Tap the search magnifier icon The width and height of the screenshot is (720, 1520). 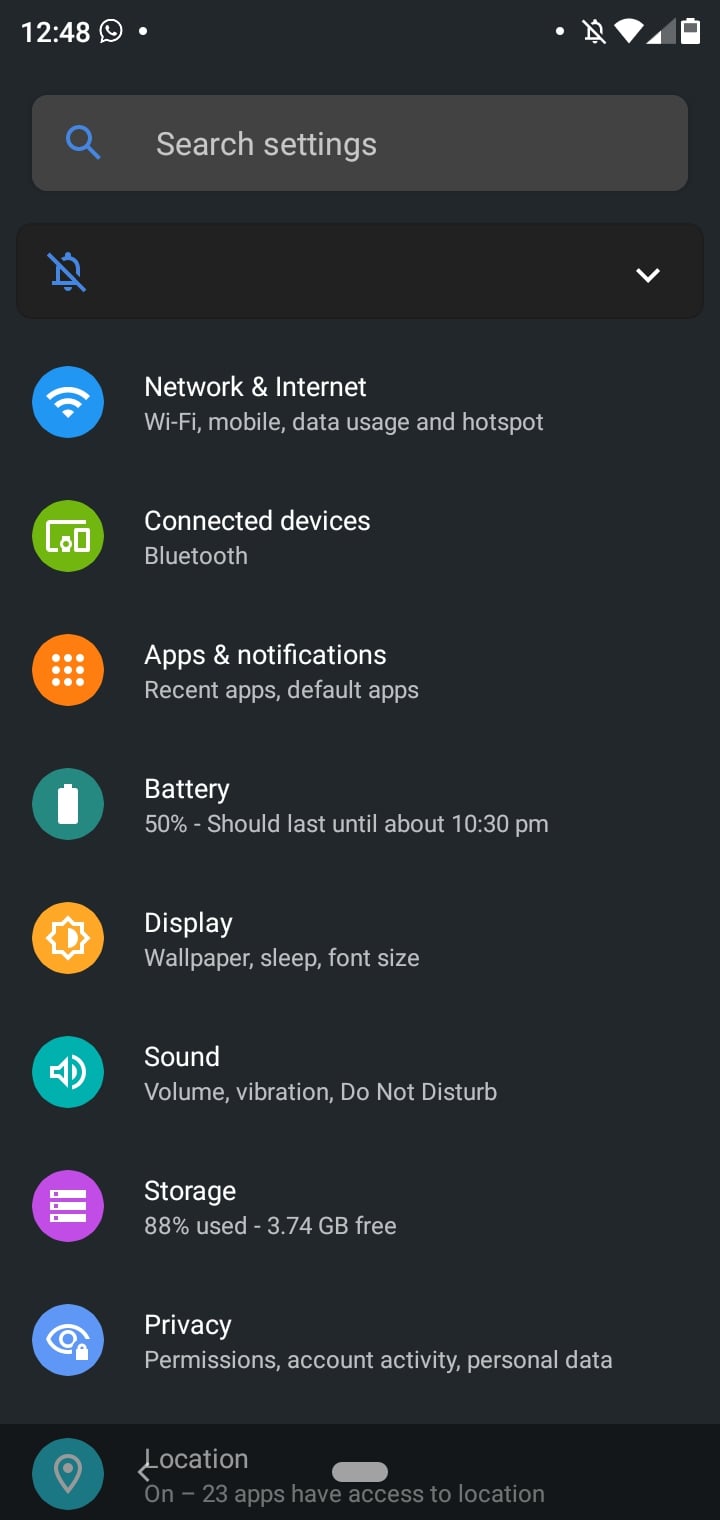[84, 143]
